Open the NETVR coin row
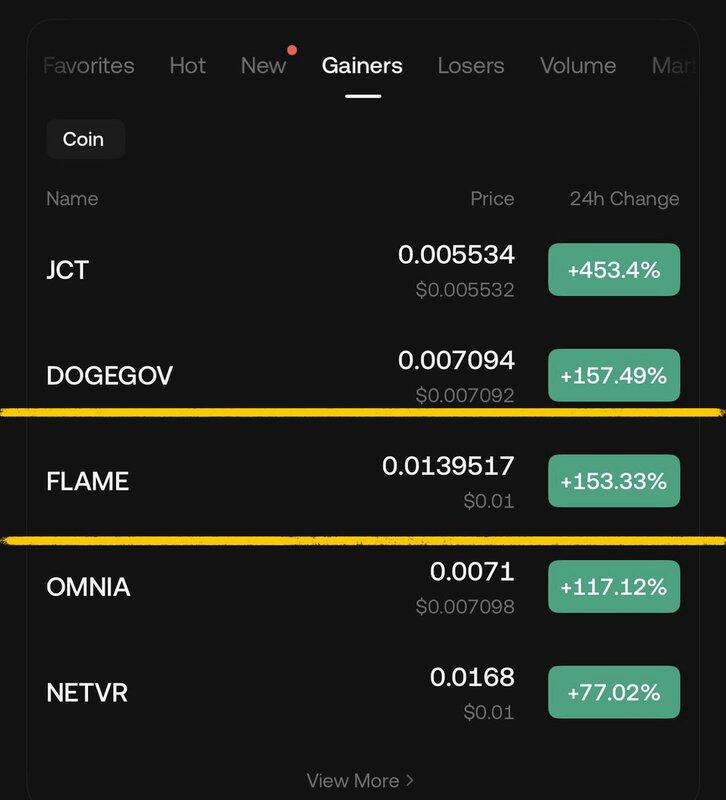The width and height of the screenshot is (726, 800). click(362, 692)
